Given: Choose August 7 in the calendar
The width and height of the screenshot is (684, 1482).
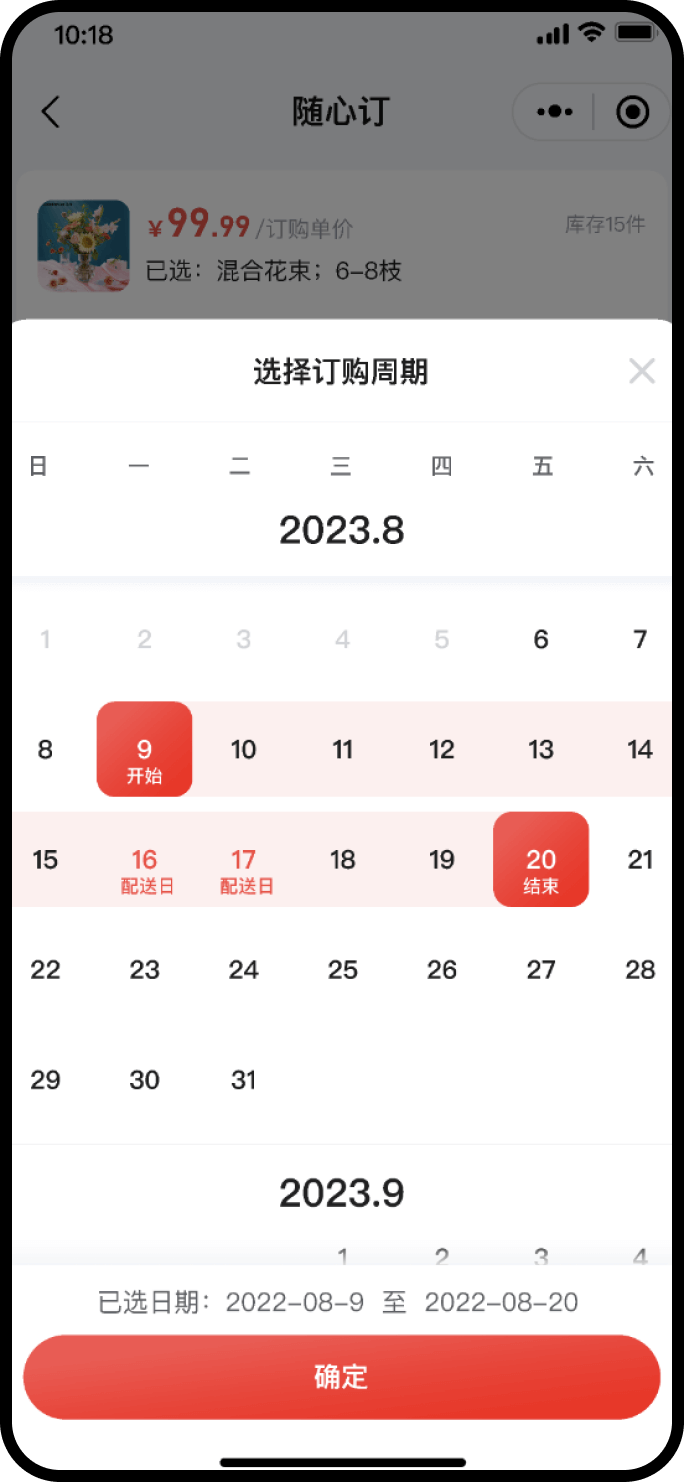Looking at the screenshot, I should [x=640, y=639].
